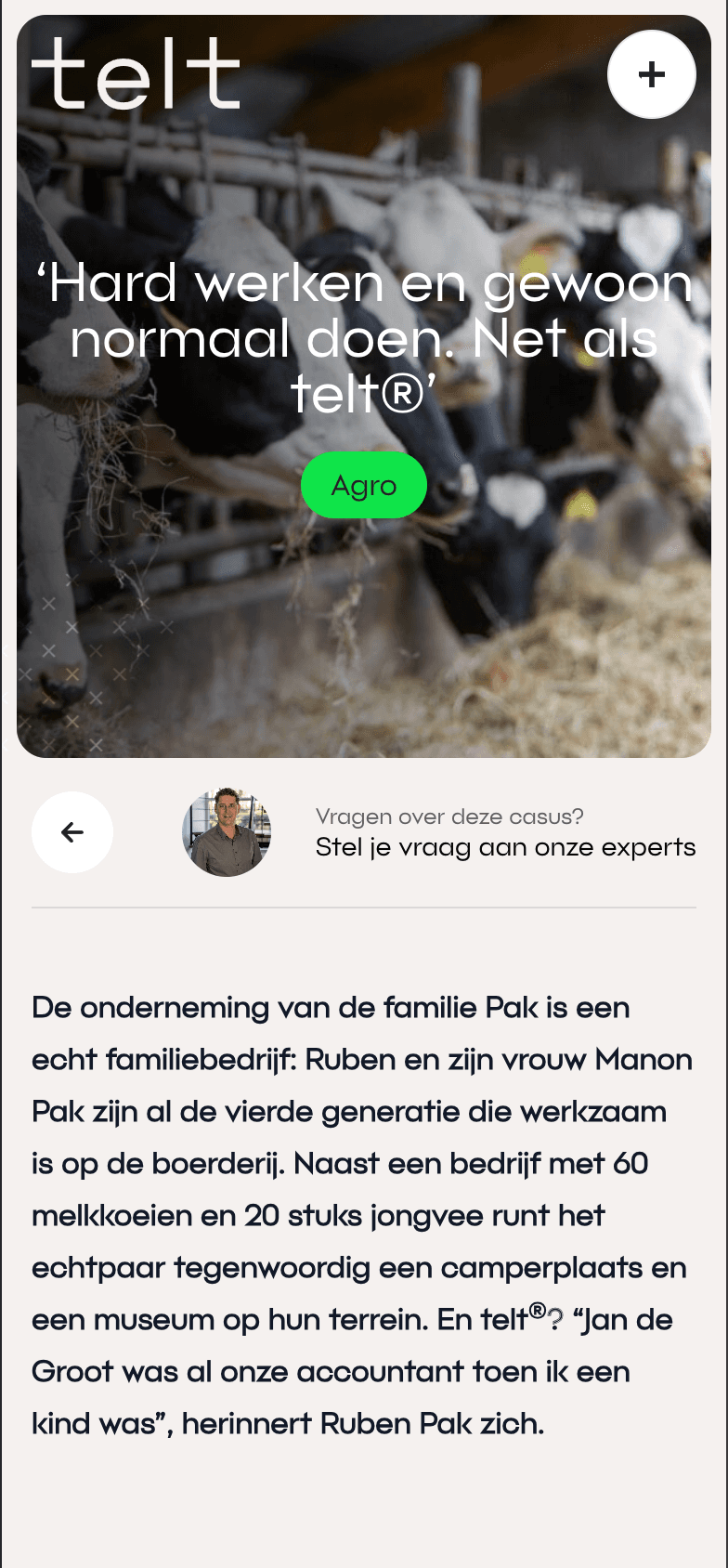Select the Agro category chip
The image size is (728, 1568).
coord(364,485)
